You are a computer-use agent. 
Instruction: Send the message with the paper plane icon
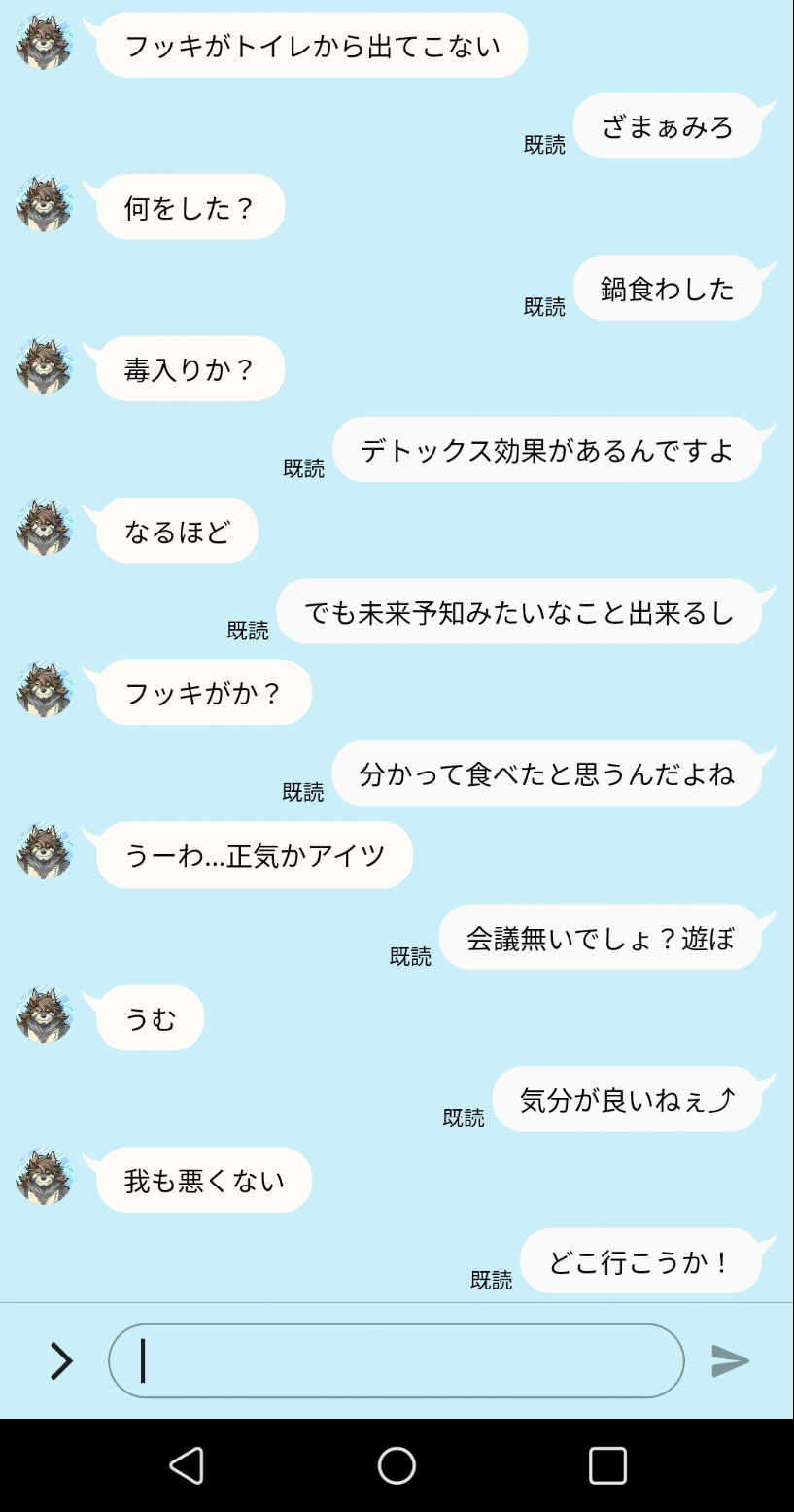730,1360
